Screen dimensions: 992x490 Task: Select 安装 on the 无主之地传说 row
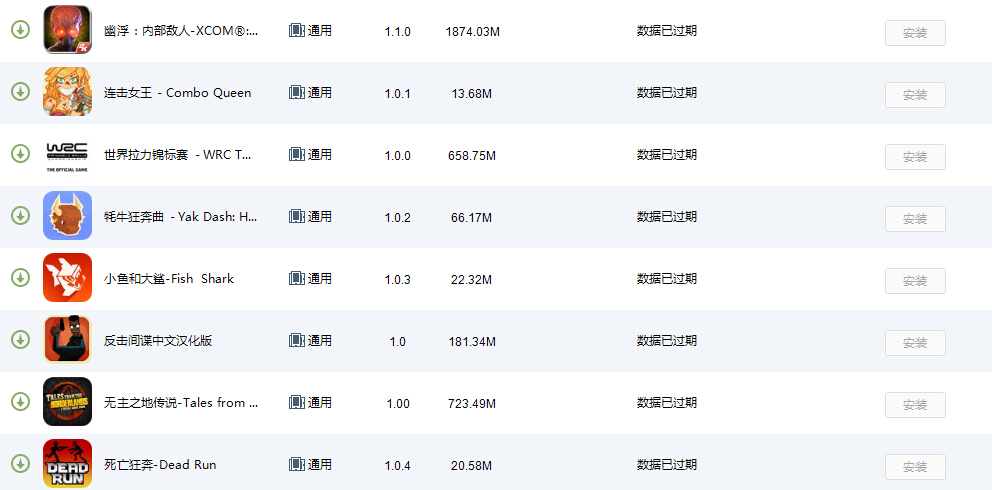point(914,405)
